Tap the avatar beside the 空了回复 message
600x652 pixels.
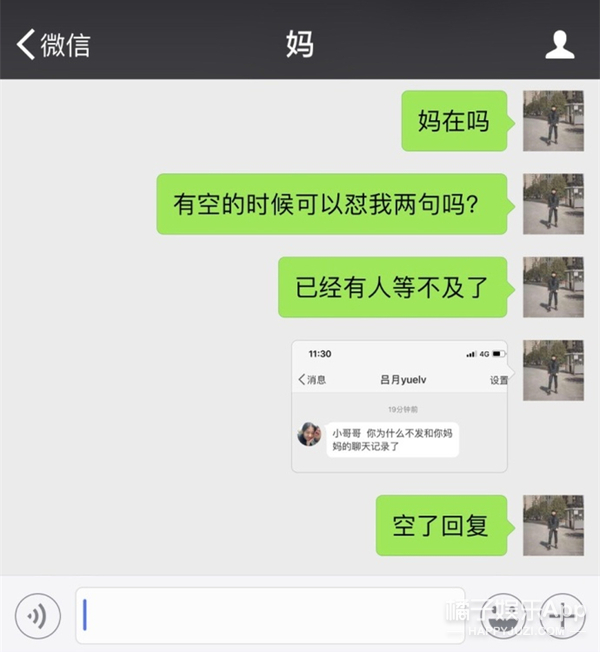(x=553, y=525)
